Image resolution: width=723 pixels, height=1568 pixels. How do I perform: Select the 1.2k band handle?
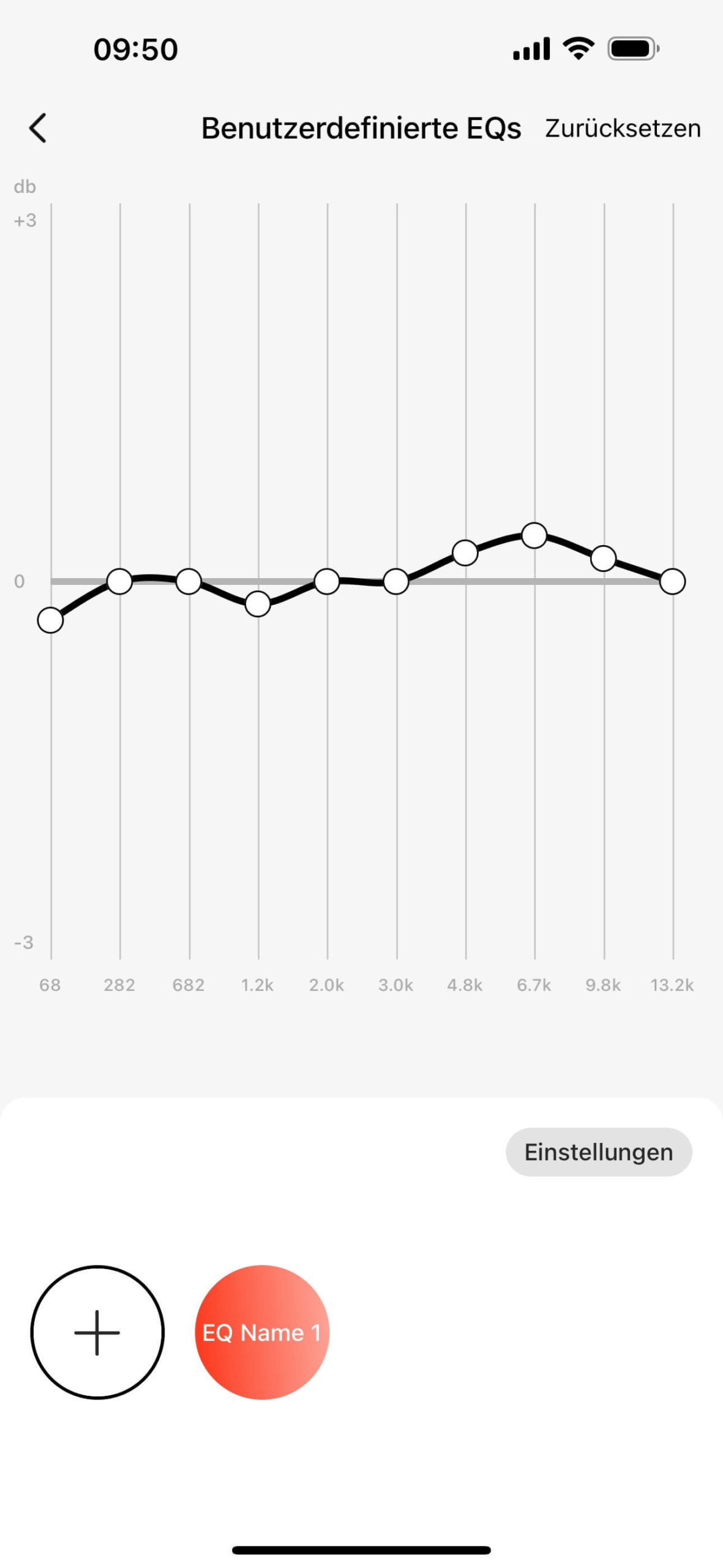[x=258, y=604]
